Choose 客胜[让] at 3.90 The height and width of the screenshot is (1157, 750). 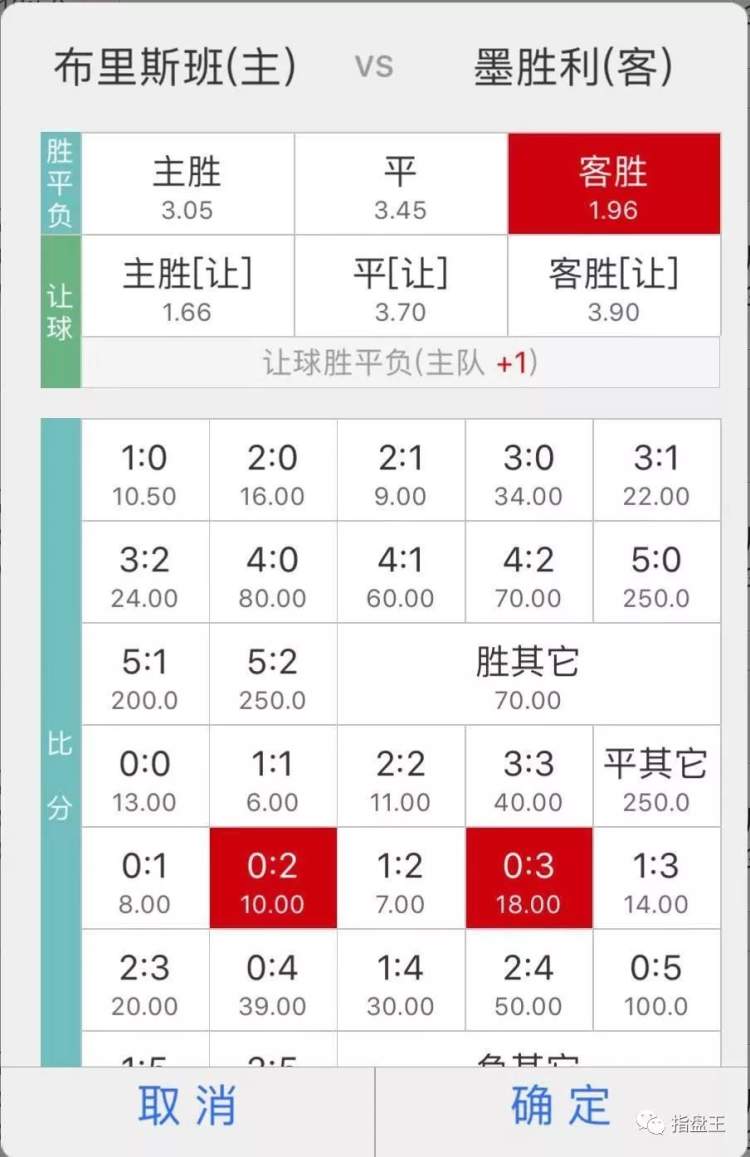pyautogui.click(x=613, y=287)
